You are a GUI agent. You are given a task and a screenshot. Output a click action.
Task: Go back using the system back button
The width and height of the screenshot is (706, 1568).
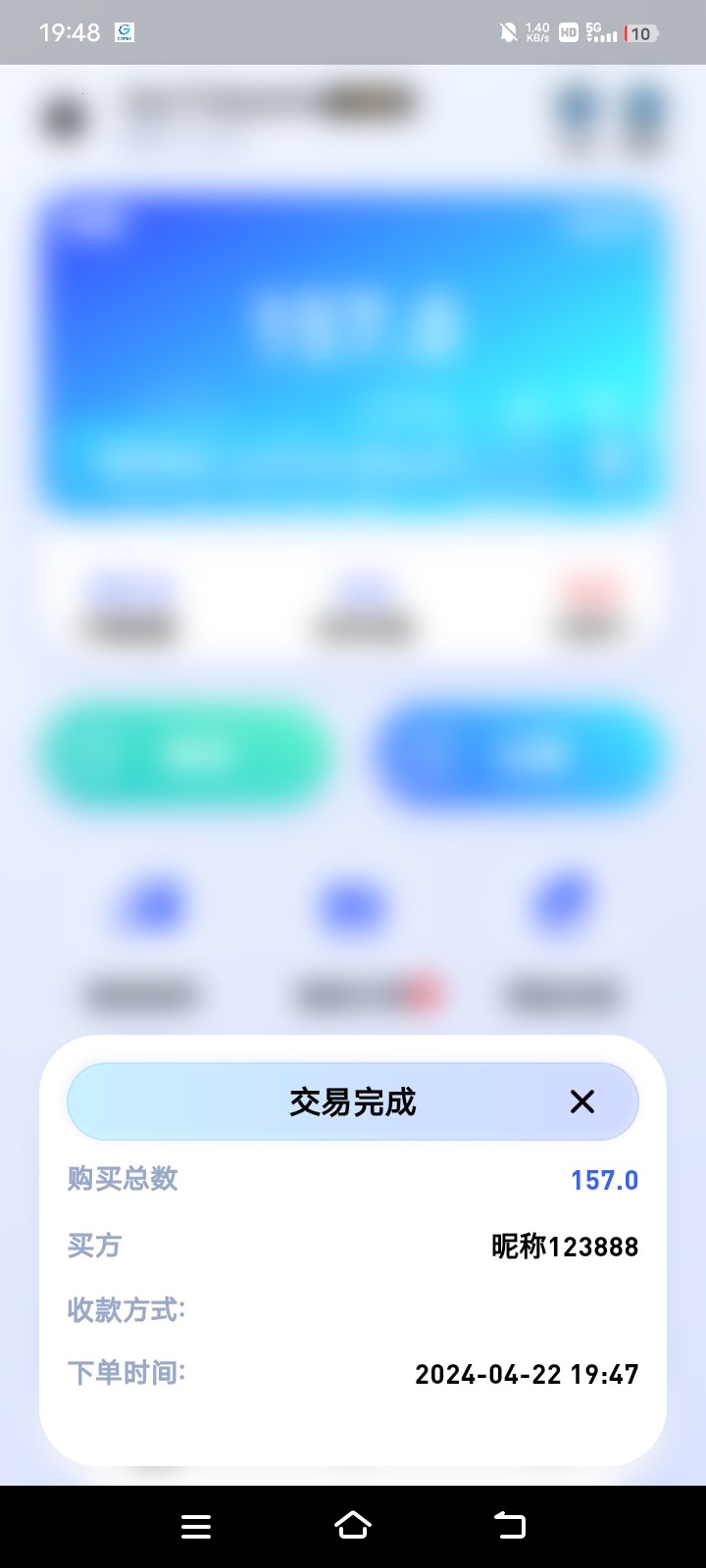point(510,1526)
